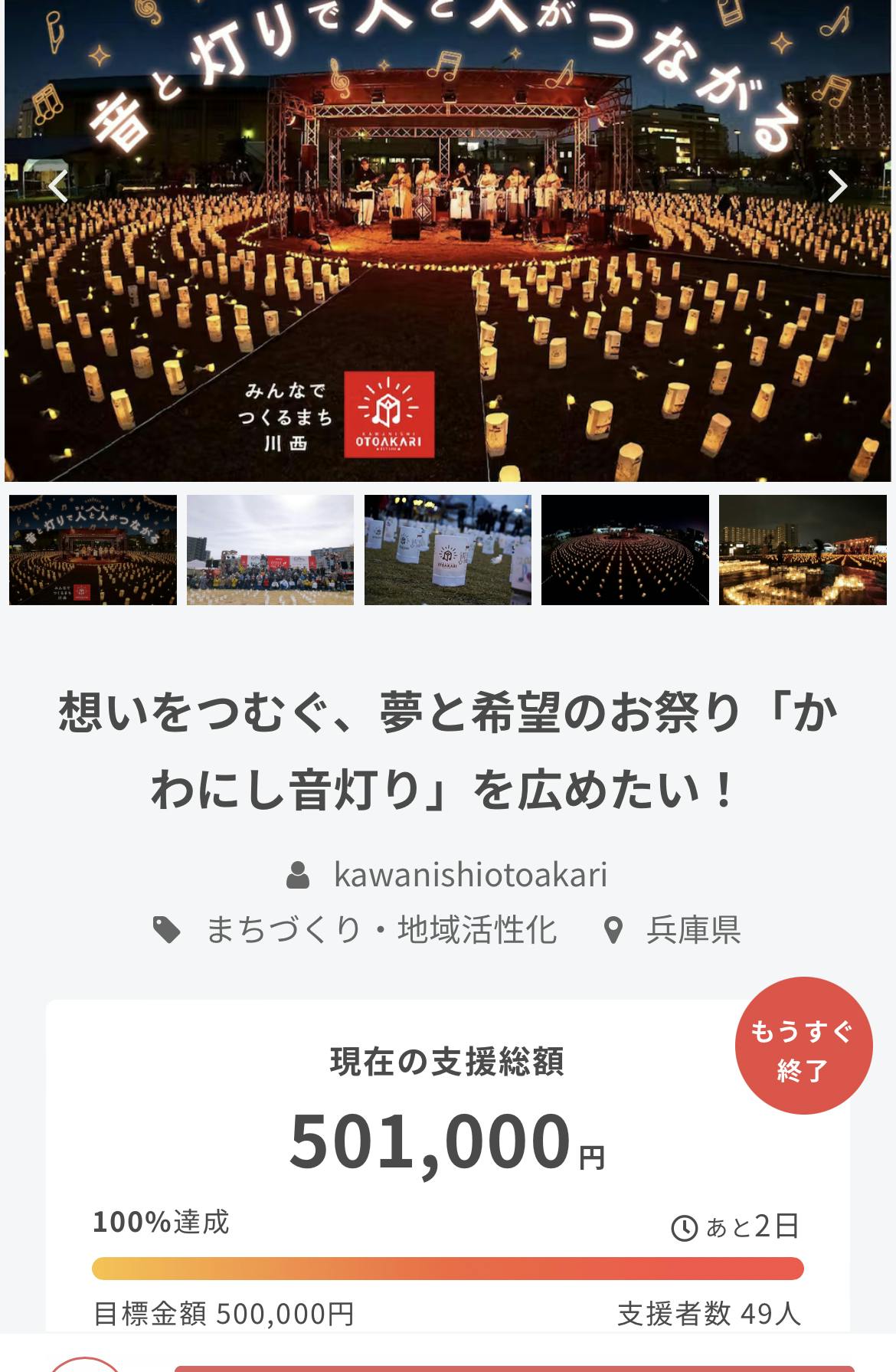View the close-up paper lantern thumbnail
This screenshot has width=896, height=1372.
click(448, 550)
